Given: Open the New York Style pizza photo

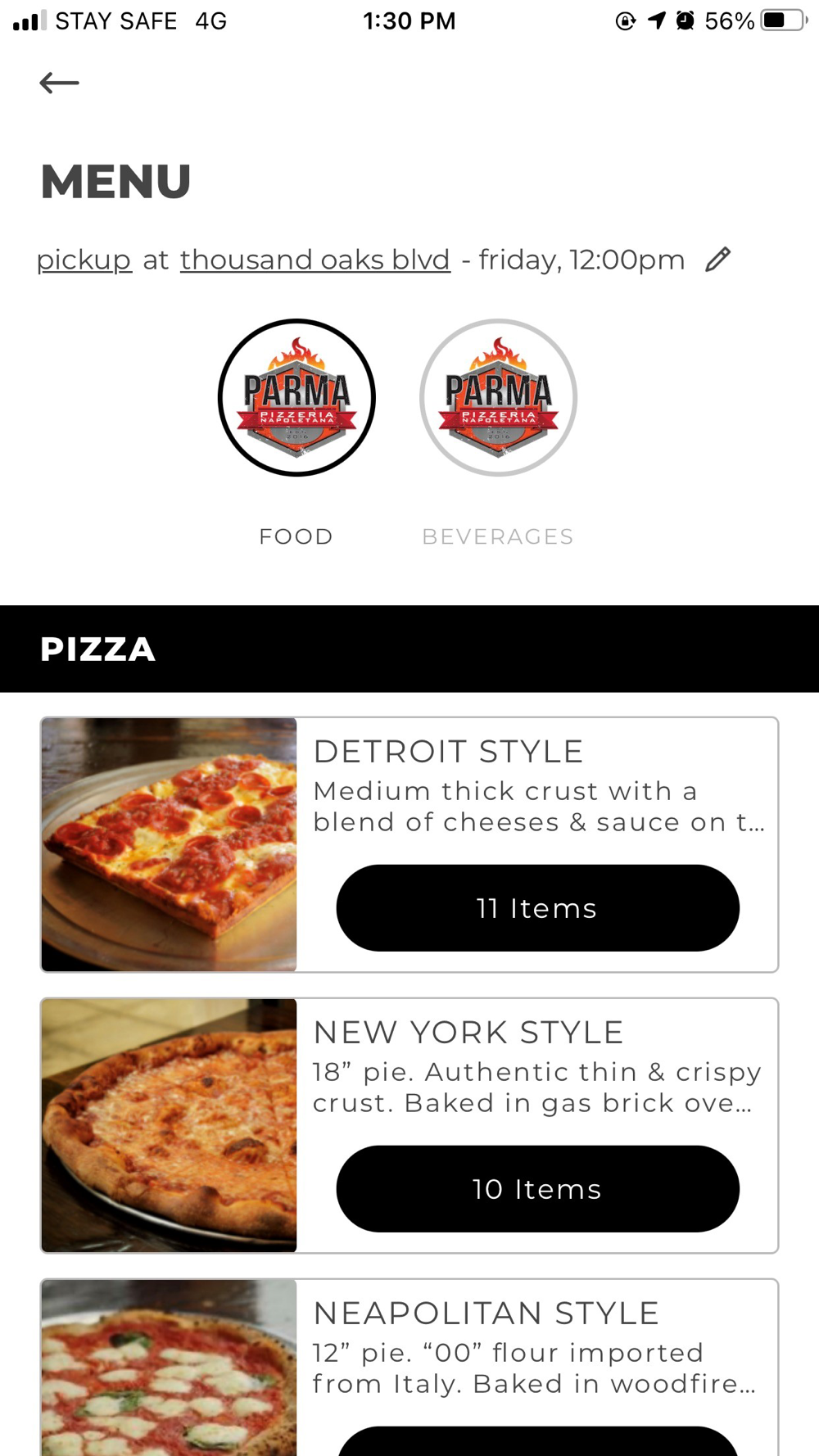Looking at the screenshot, I should [x=170, y=1125].
